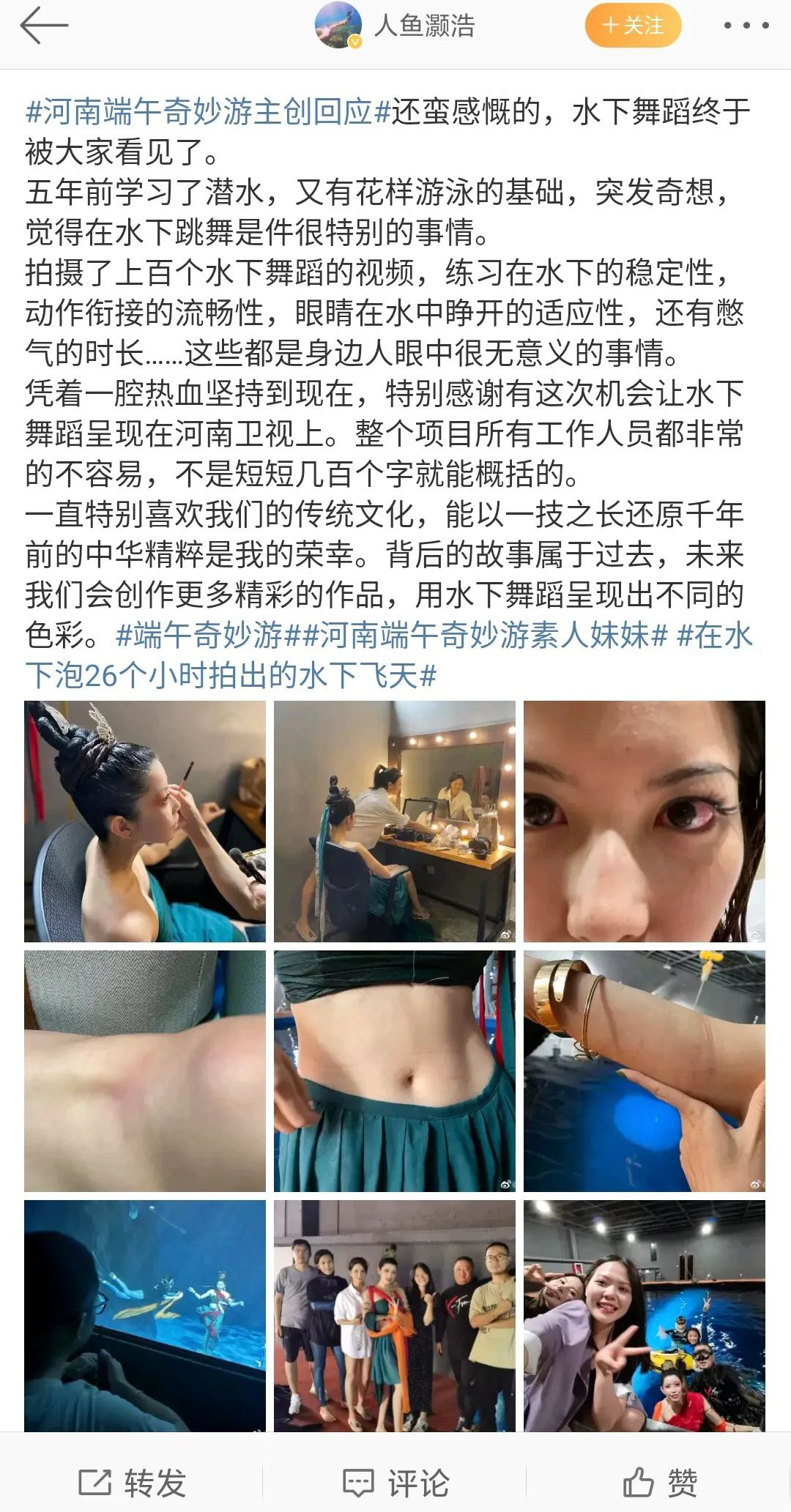The image size is (791, 1512).
Task: View close-up photo of red eyes
Action: (x=644, y=821)
